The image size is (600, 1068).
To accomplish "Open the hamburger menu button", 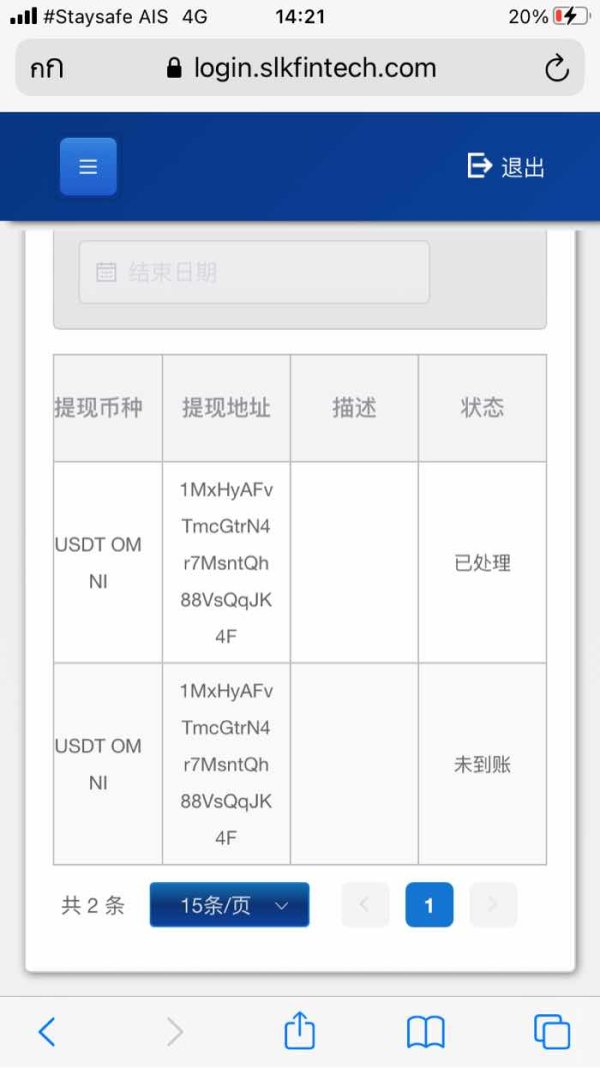I will coord(88,166).
